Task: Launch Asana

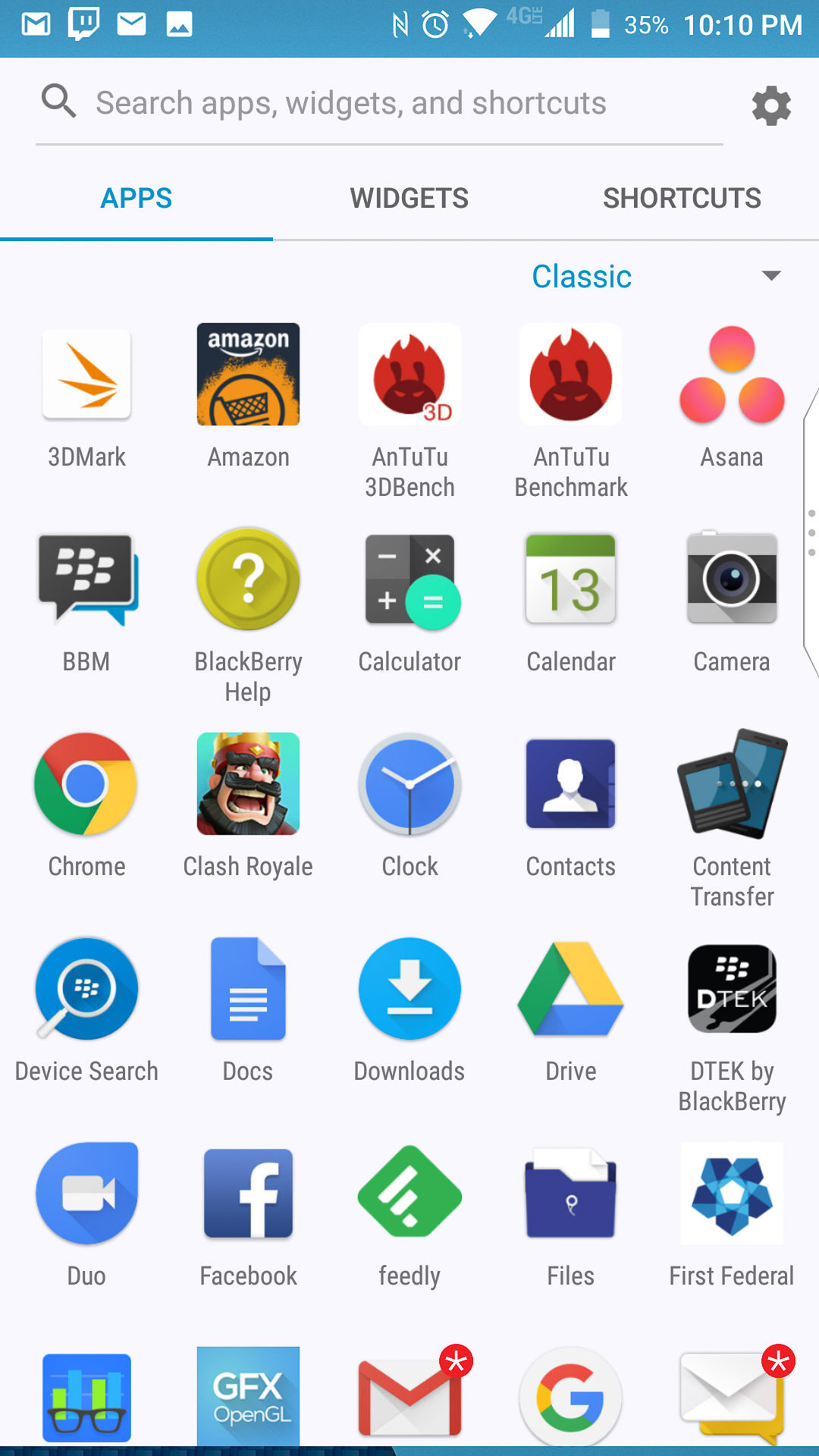Action: click(731, 375)
